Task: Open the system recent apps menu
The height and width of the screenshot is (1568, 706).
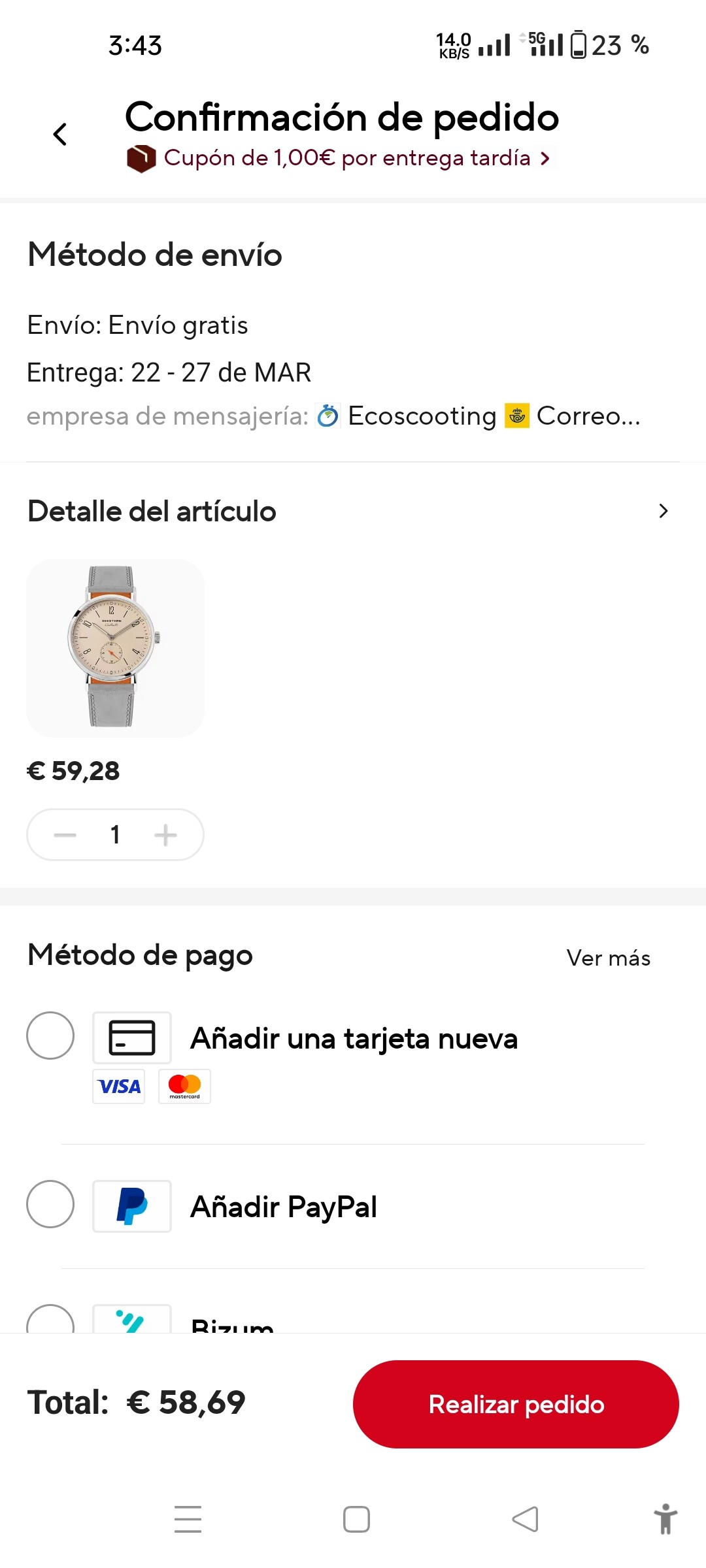Action: coord(188,1519)
